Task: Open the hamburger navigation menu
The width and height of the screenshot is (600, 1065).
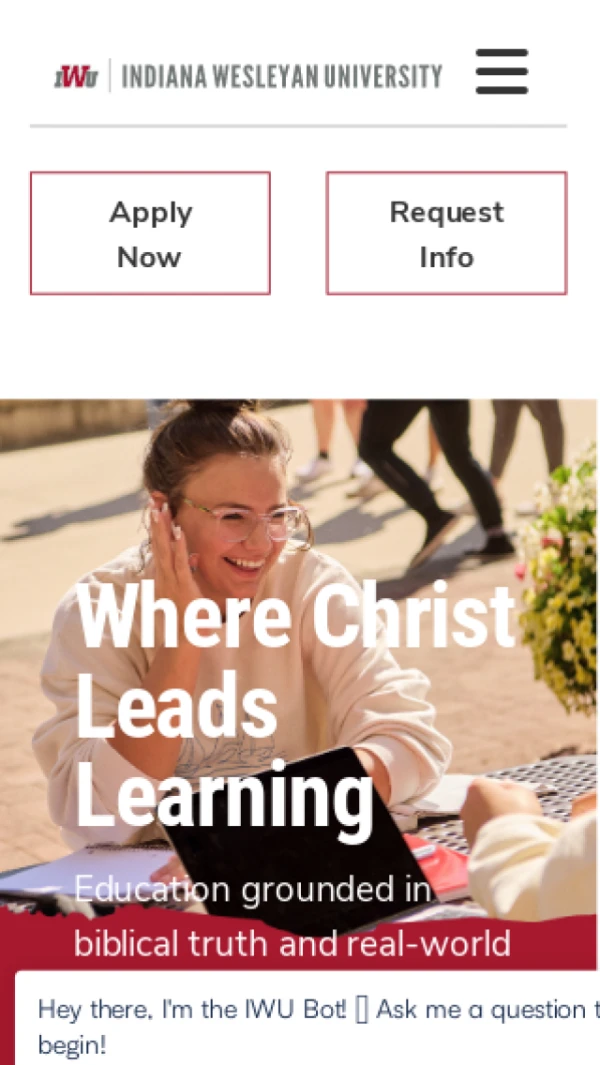Action: (501, 72)
